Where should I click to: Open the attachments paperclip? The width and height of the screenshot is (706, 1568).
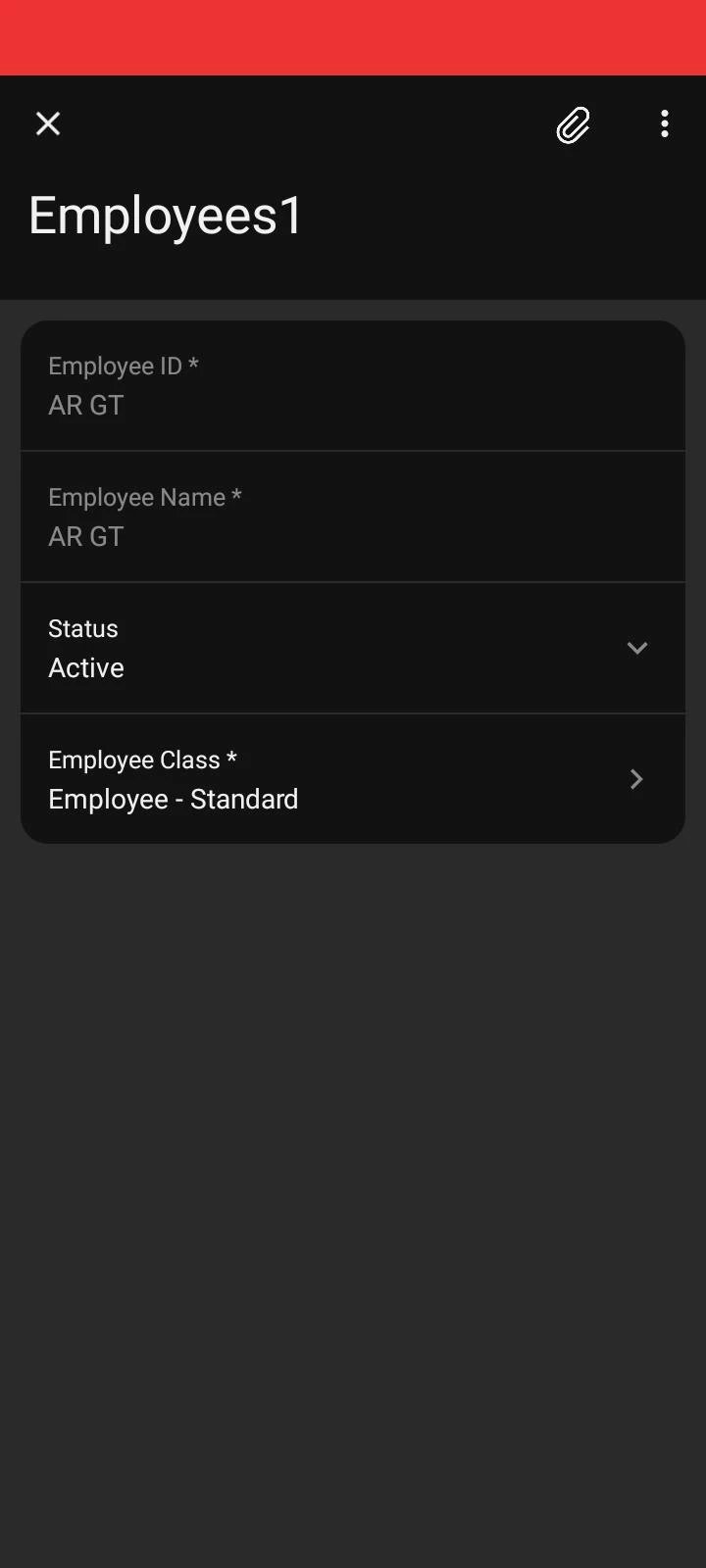pyautogui.click(x=574, y=125)
